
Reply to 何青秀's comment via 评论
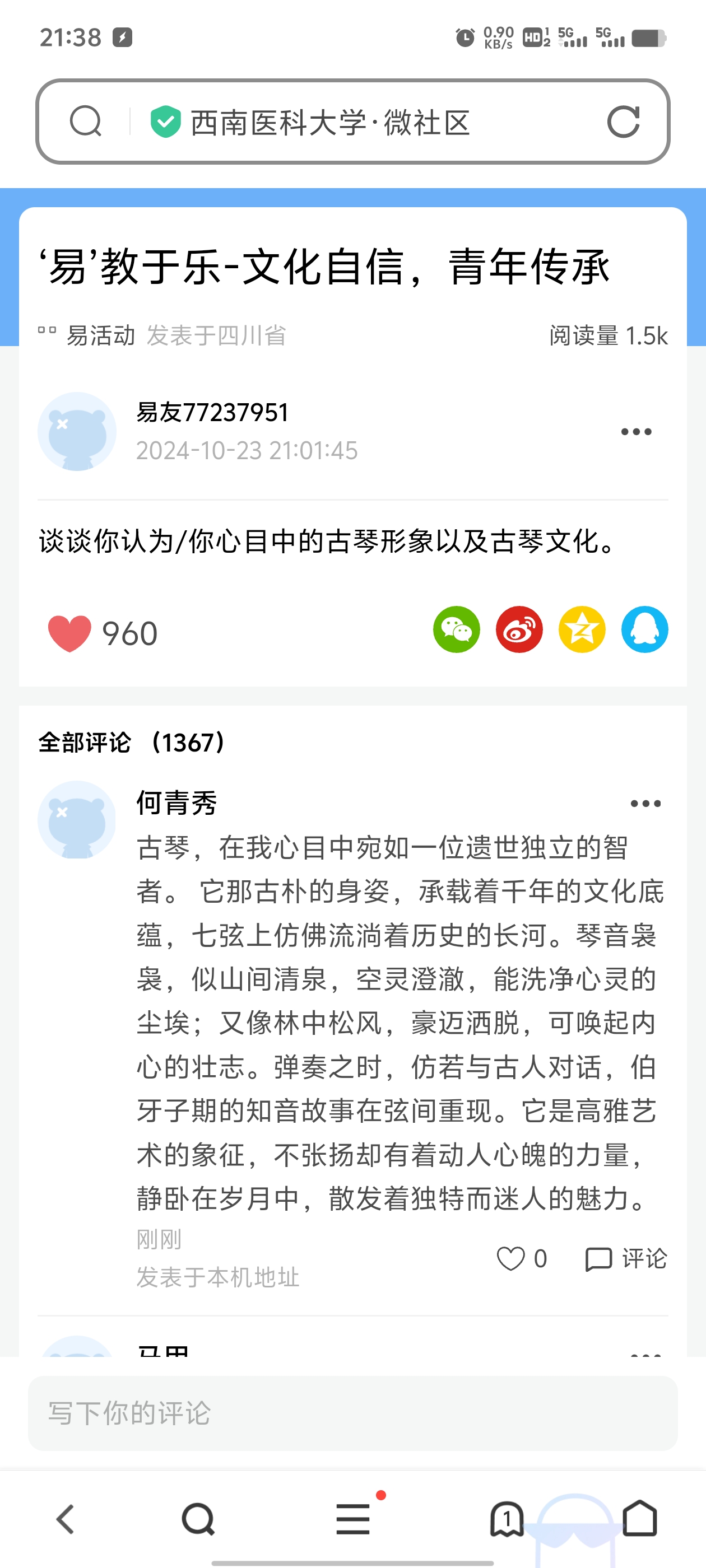click(x=625, y=1258)
